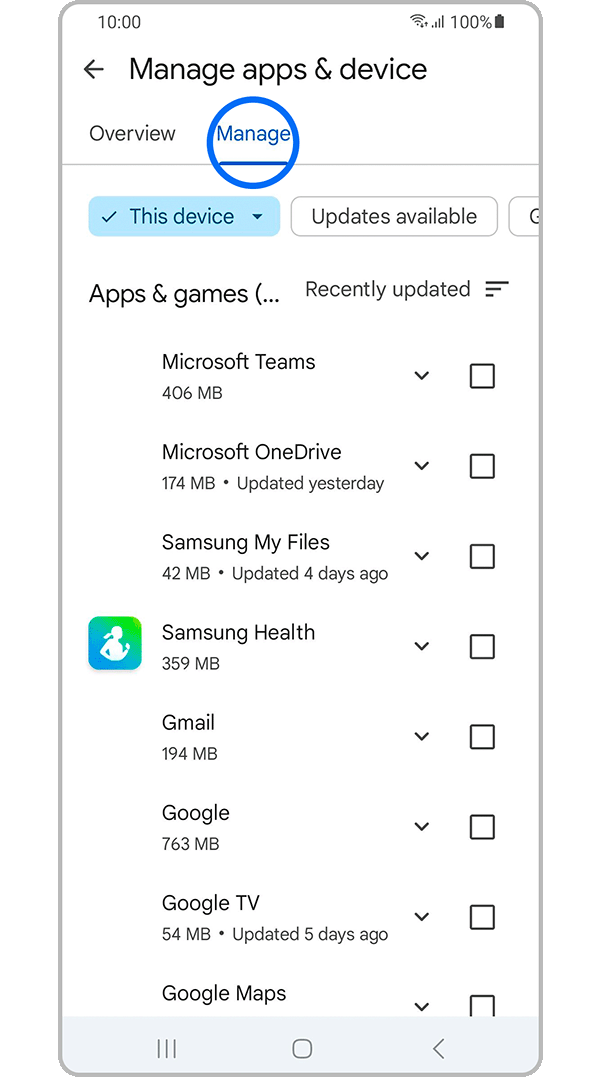
Task: Mark the Samsung Health checkbox
Action: click(482, 647)
